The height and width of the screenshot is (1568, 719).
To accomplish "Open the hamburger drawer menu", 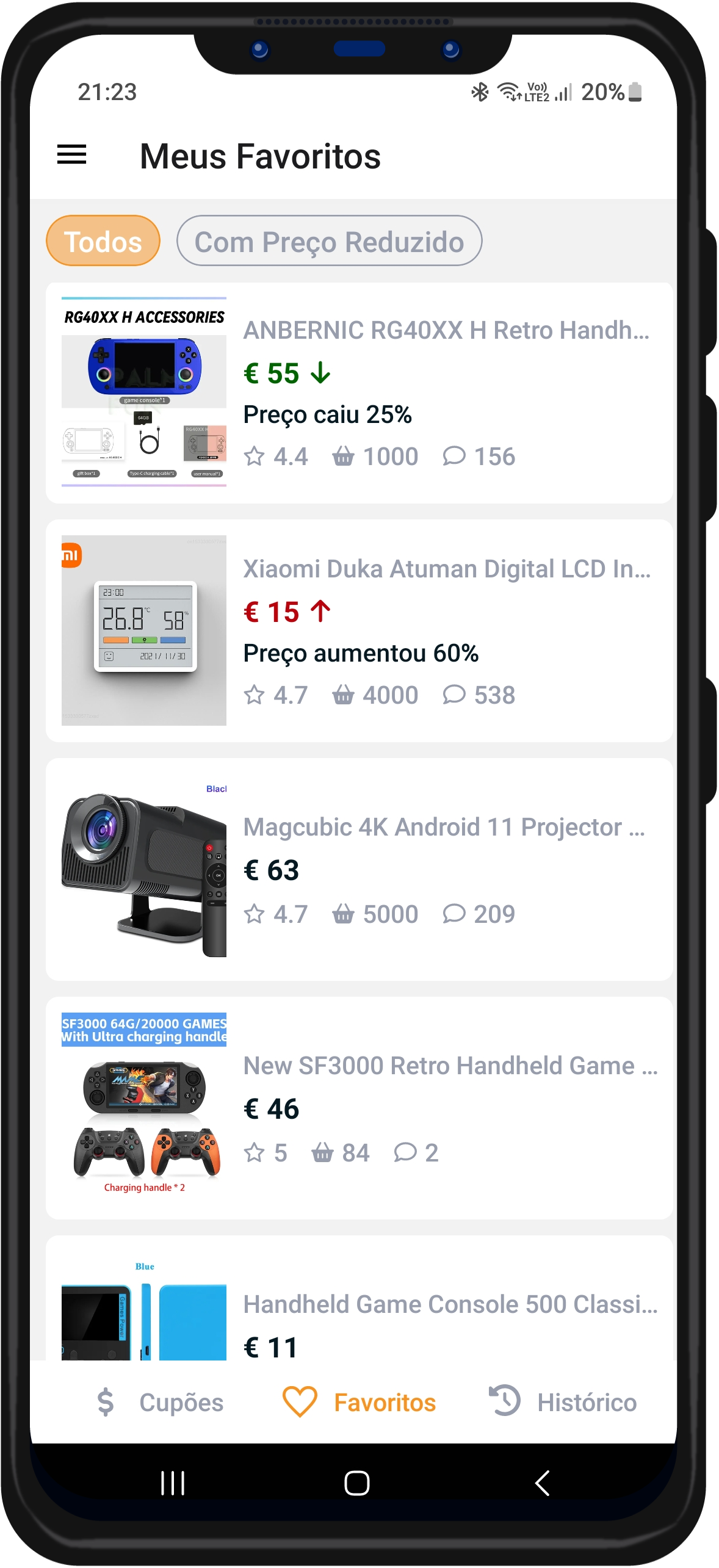I will (x=71, y=155).
